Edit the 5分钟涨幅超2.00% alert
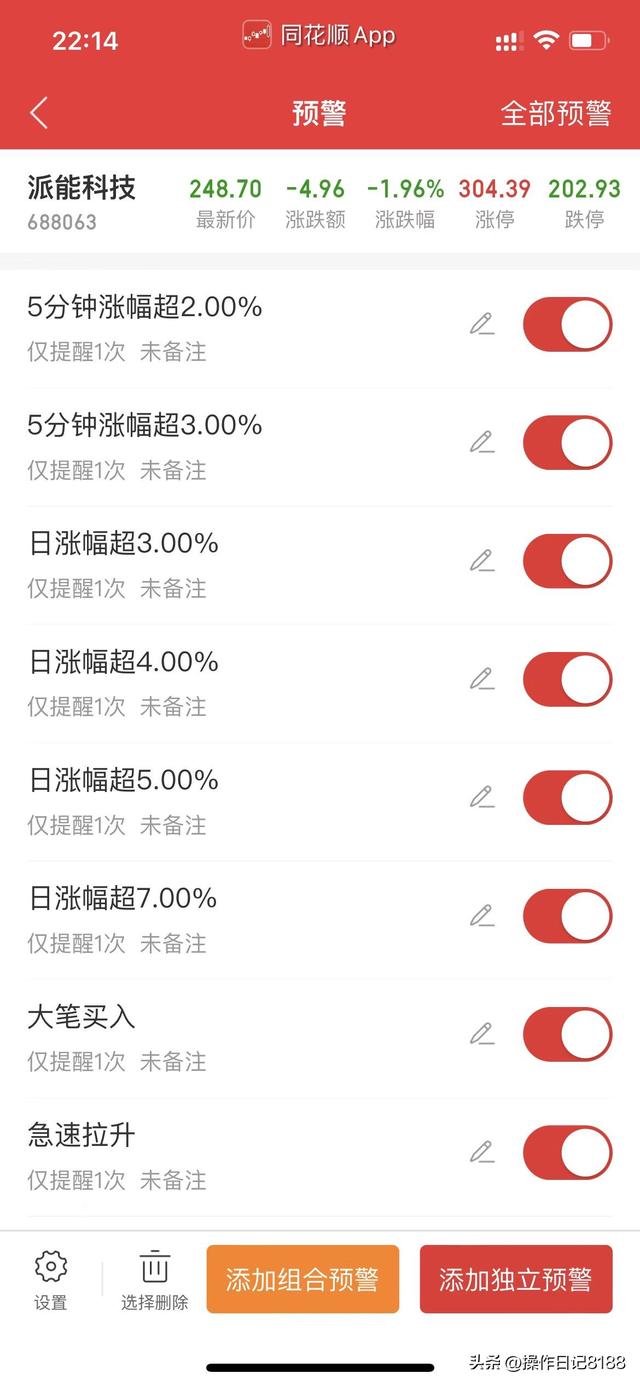The height and width of the screenshot is (1385, 640). click(482, 324)
